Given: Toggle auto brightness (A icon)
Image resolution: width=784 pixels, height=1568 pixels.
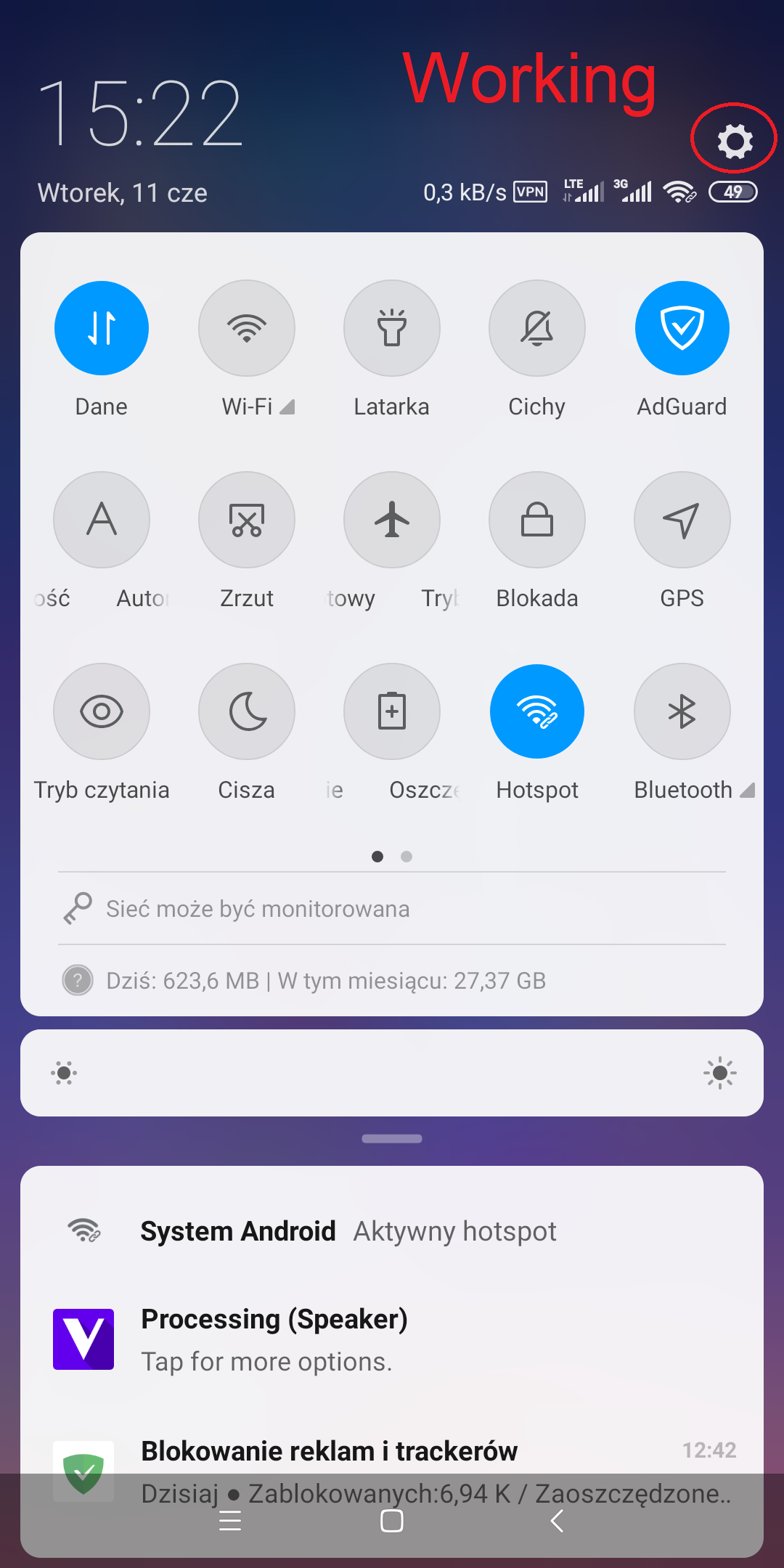Looking at the screenshot, I should pos(102,520).
